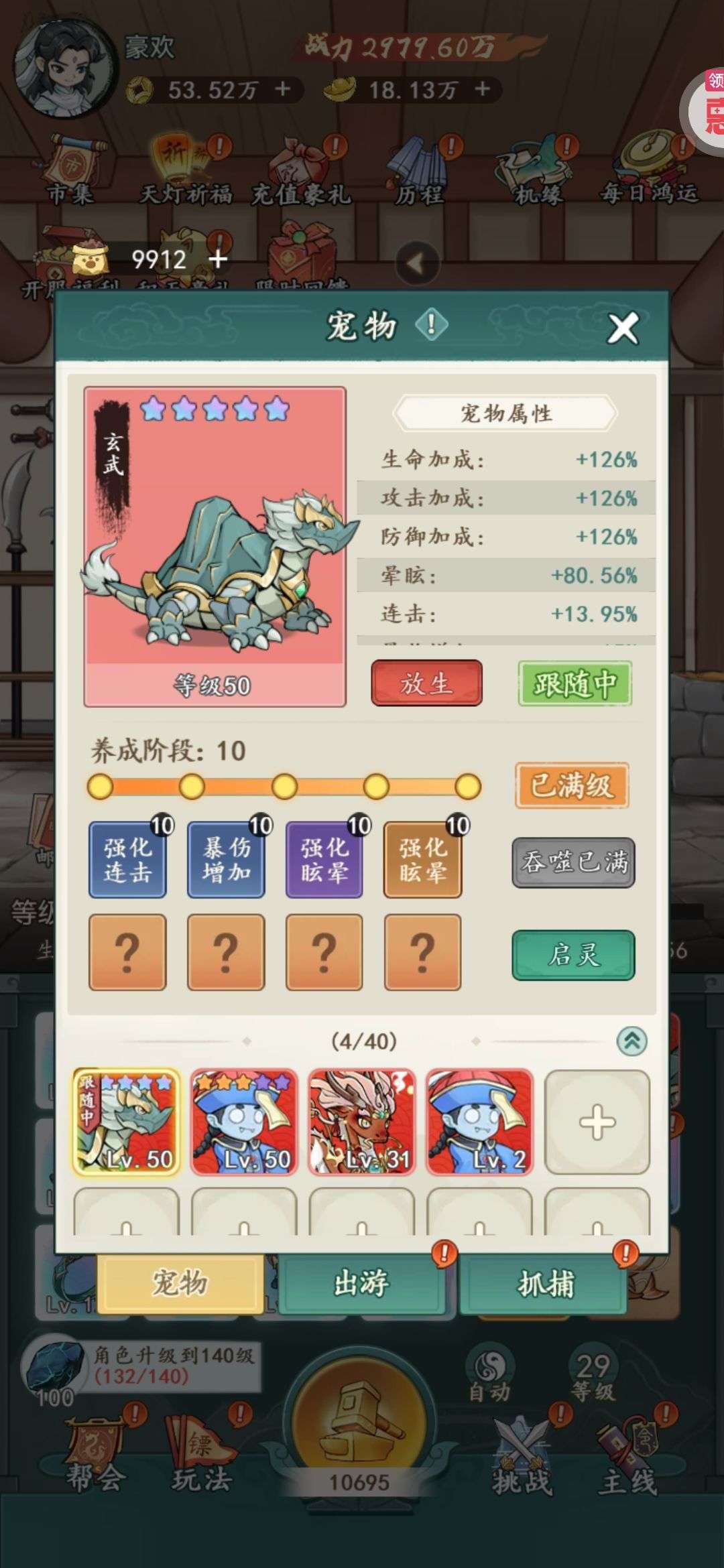
Task: Tap the red 放生 release button
Action: pyautogui.click(x=426, y=683)
